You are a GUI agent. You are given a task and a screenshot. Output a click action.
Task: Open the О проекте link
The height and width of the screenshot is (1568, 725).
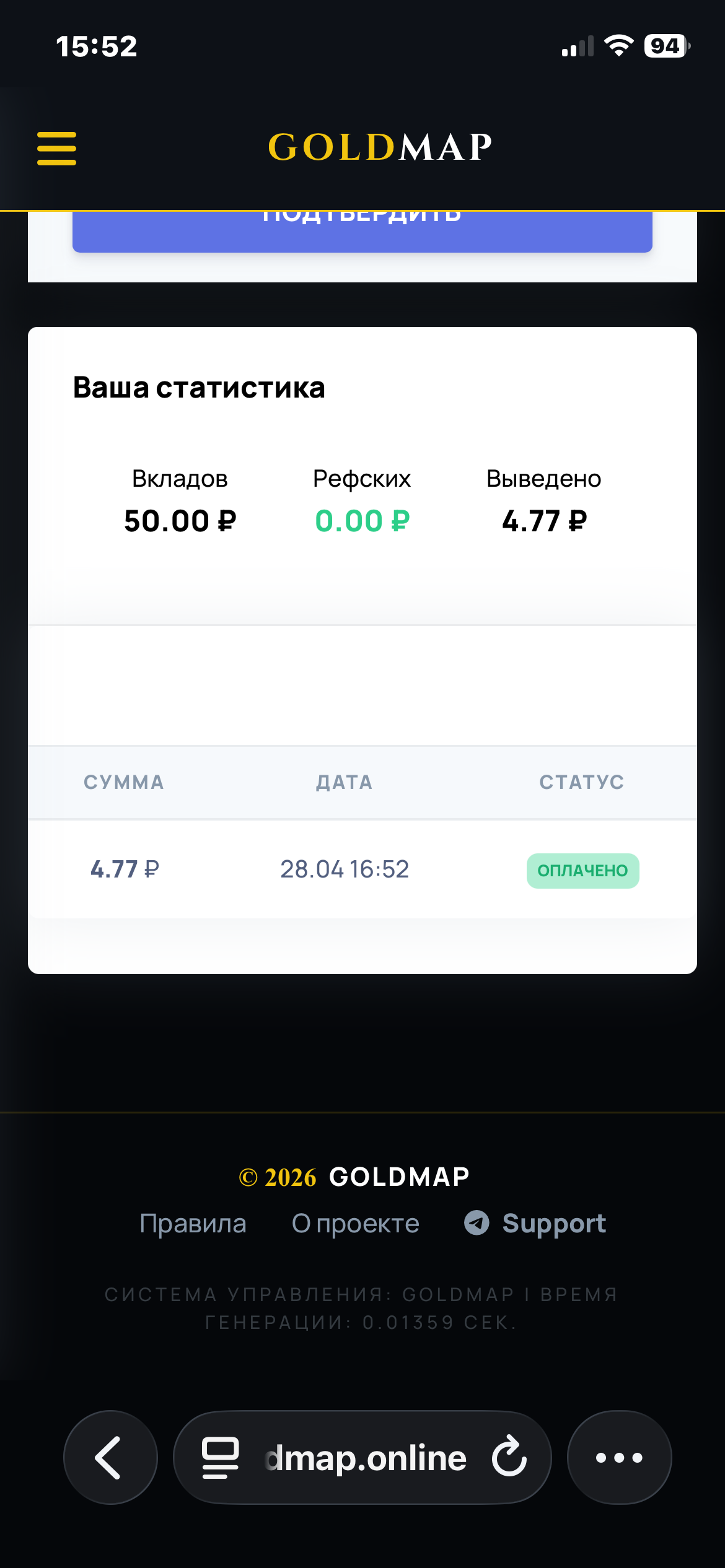point(355,1224)
